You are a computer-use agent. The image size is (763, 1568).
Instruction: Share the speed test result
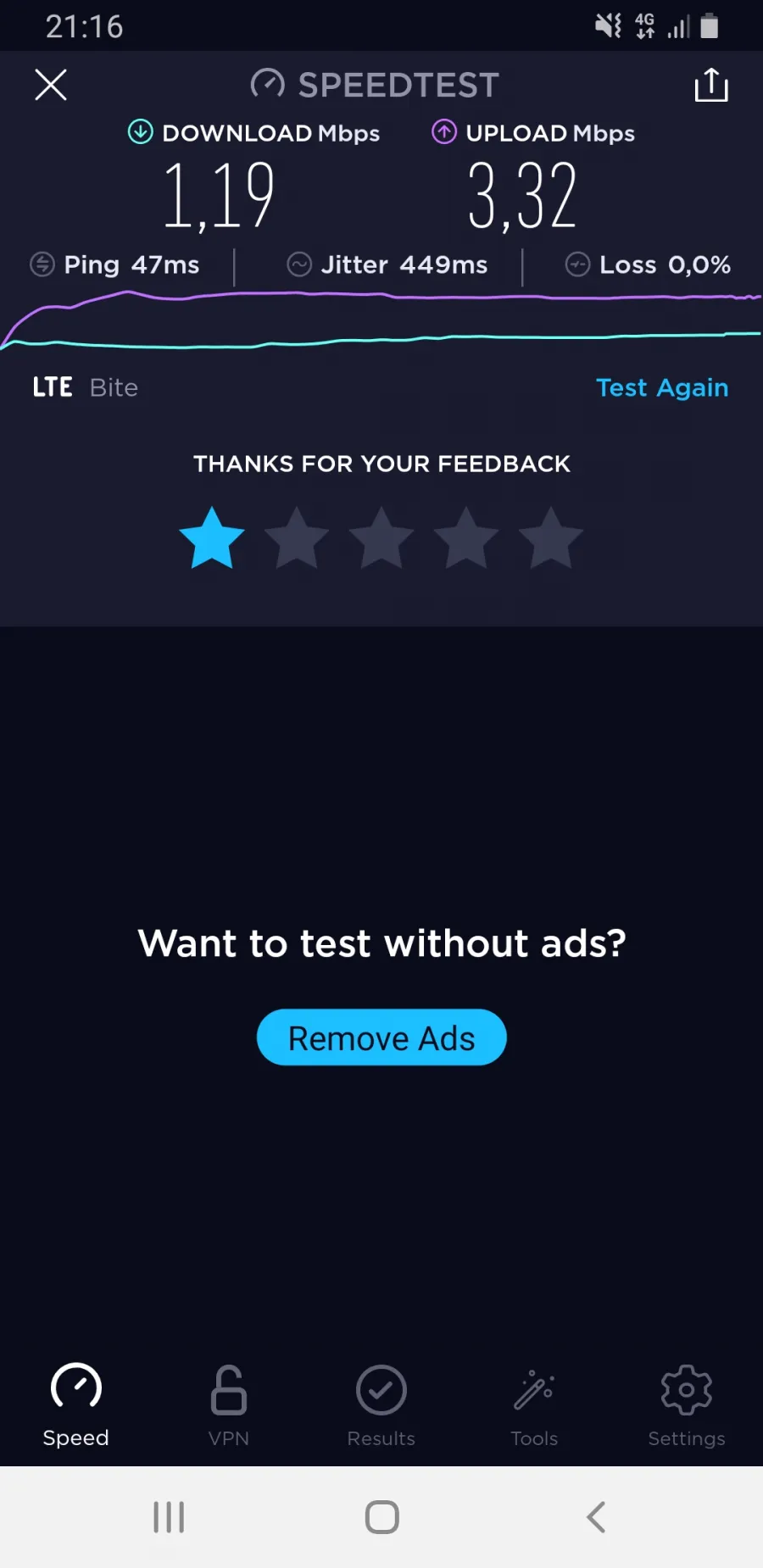point(711,85)
